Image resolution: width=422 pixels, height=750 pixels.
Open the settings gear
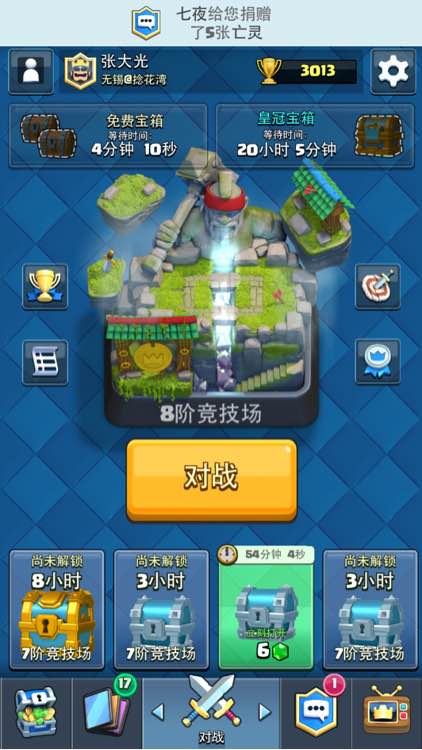(393, 71)
